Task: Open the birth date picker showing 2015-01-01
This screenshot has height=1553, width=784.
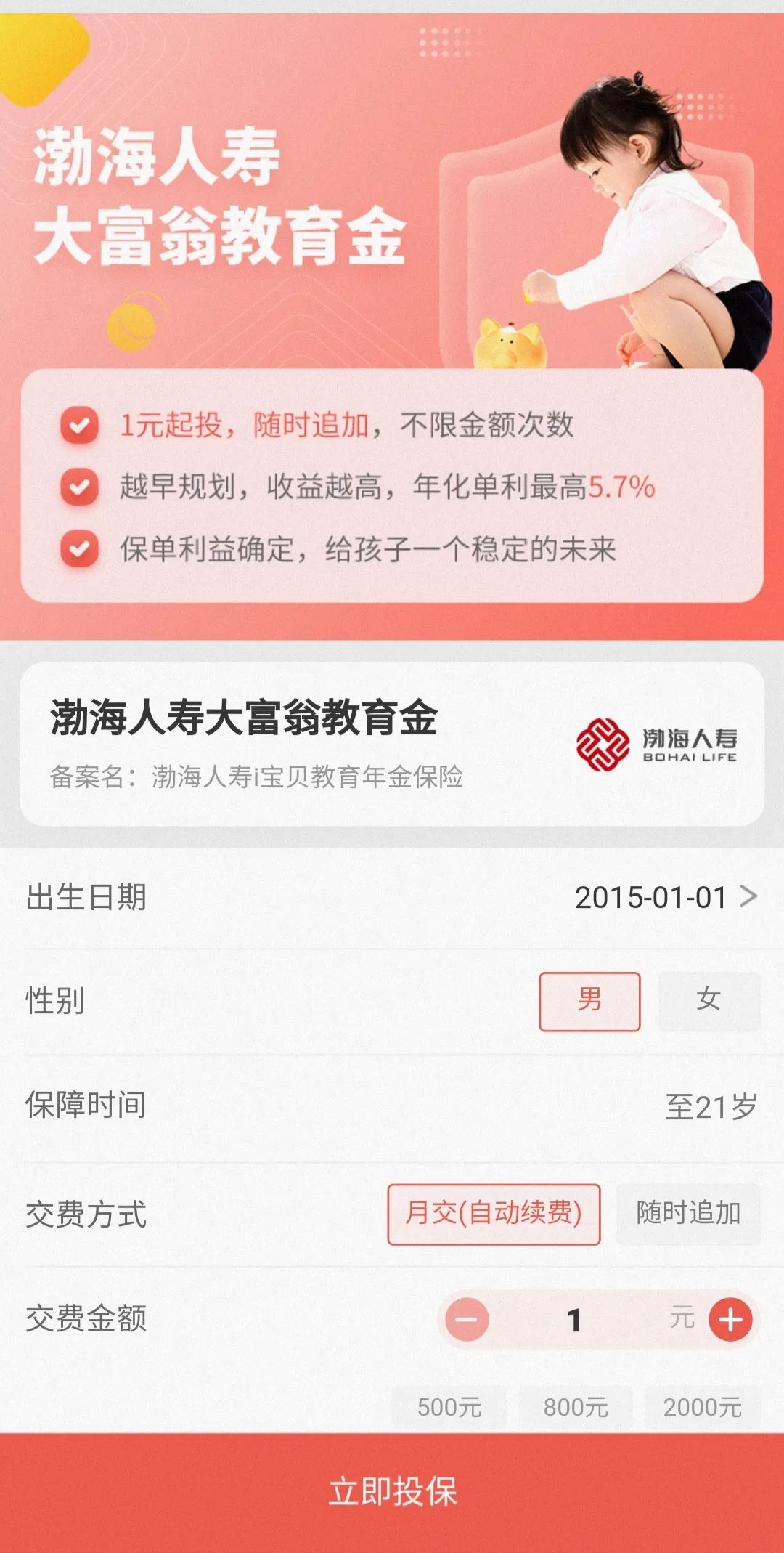Action: tap(664, 898)
